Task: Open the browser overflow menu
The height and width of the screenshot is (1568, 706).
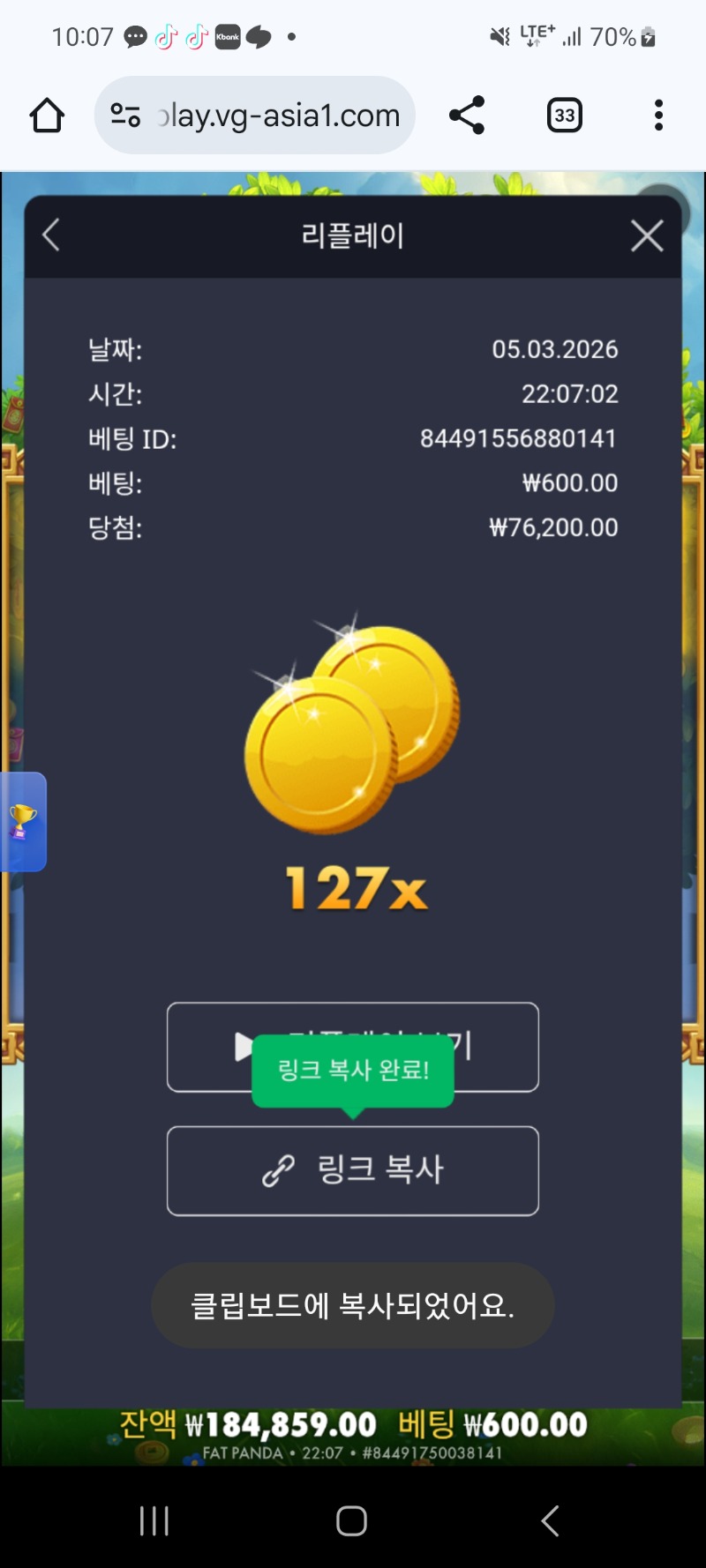Action: click(658, 116)
